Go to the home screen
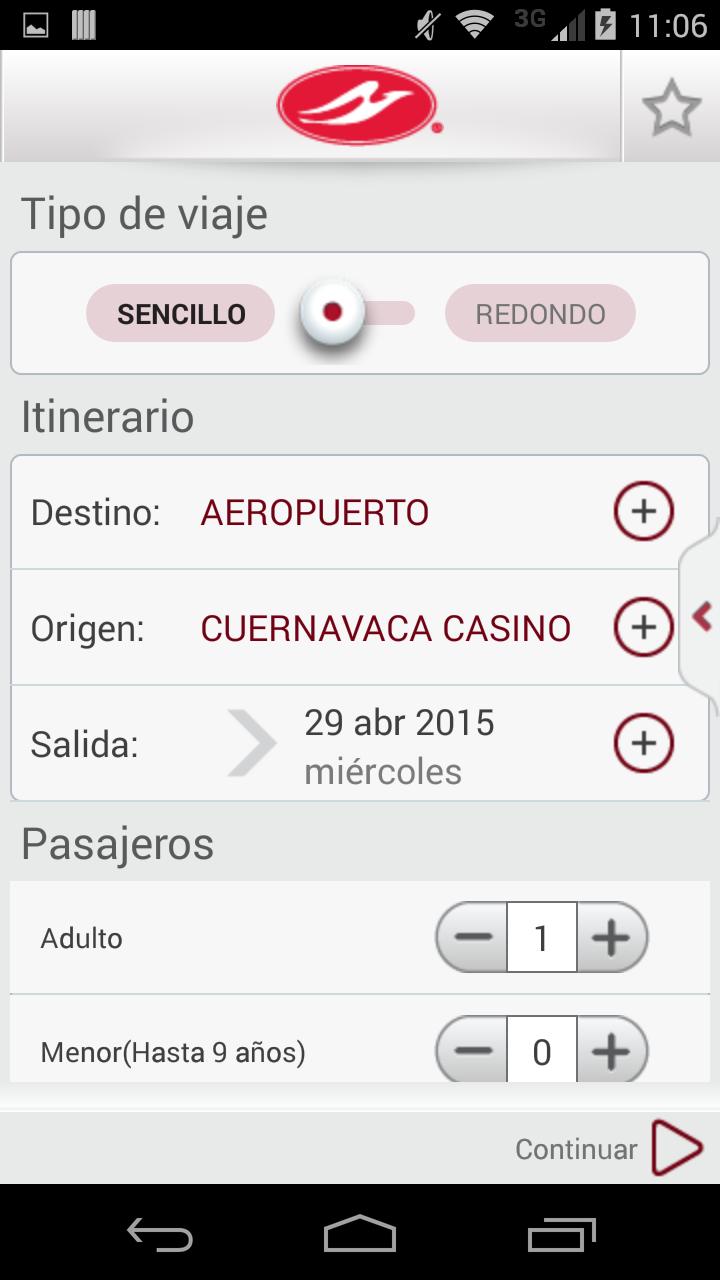Viewport: 720px width, 1280px height. point(360,1233)
